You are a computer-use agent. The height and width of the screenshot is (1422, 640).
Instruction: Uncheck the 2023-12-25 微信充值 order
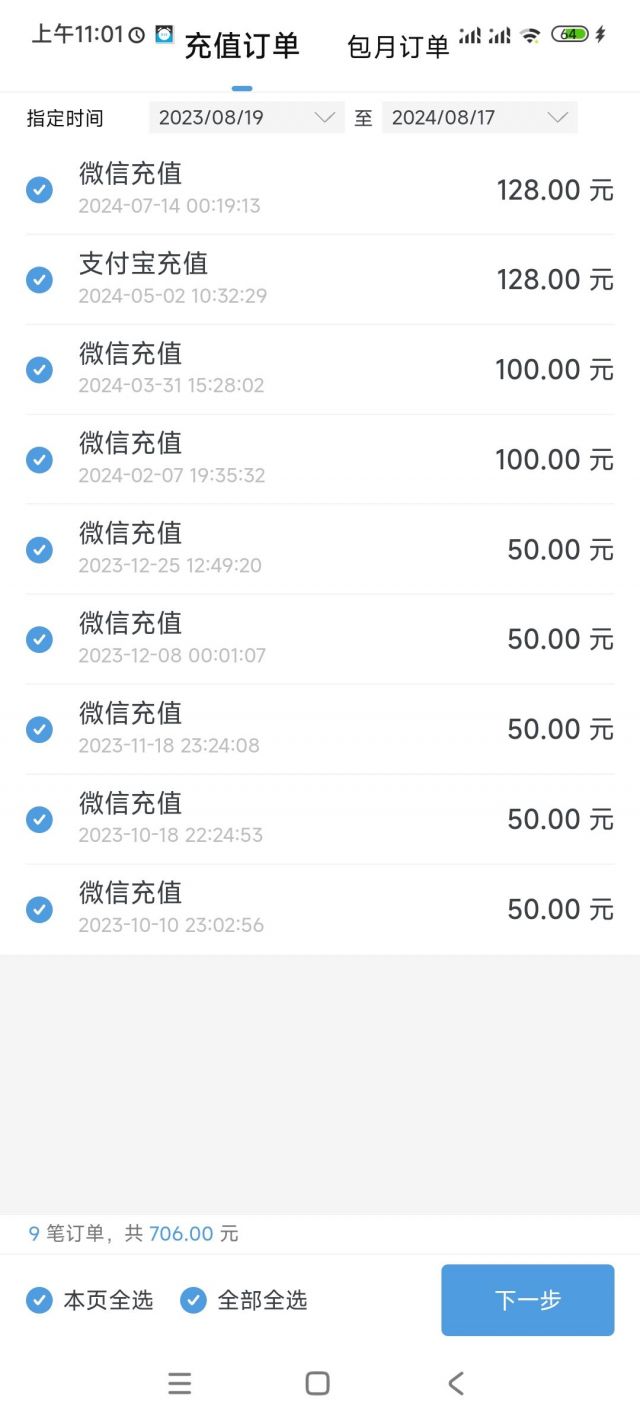(39, 550)
